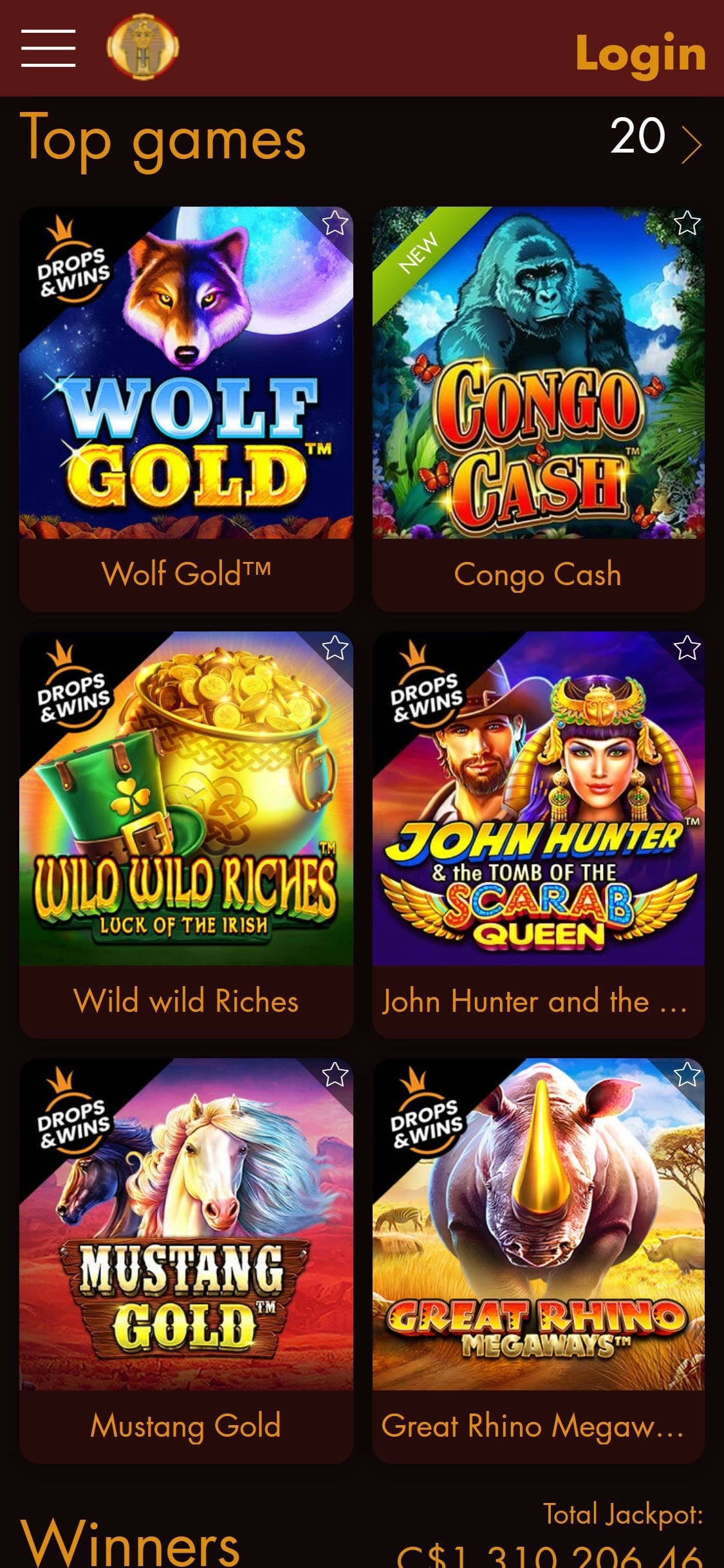Screen dimensions: 724x1568
Task: Tap the pharaoh logo to go home
Action: (x=142, y=48)
